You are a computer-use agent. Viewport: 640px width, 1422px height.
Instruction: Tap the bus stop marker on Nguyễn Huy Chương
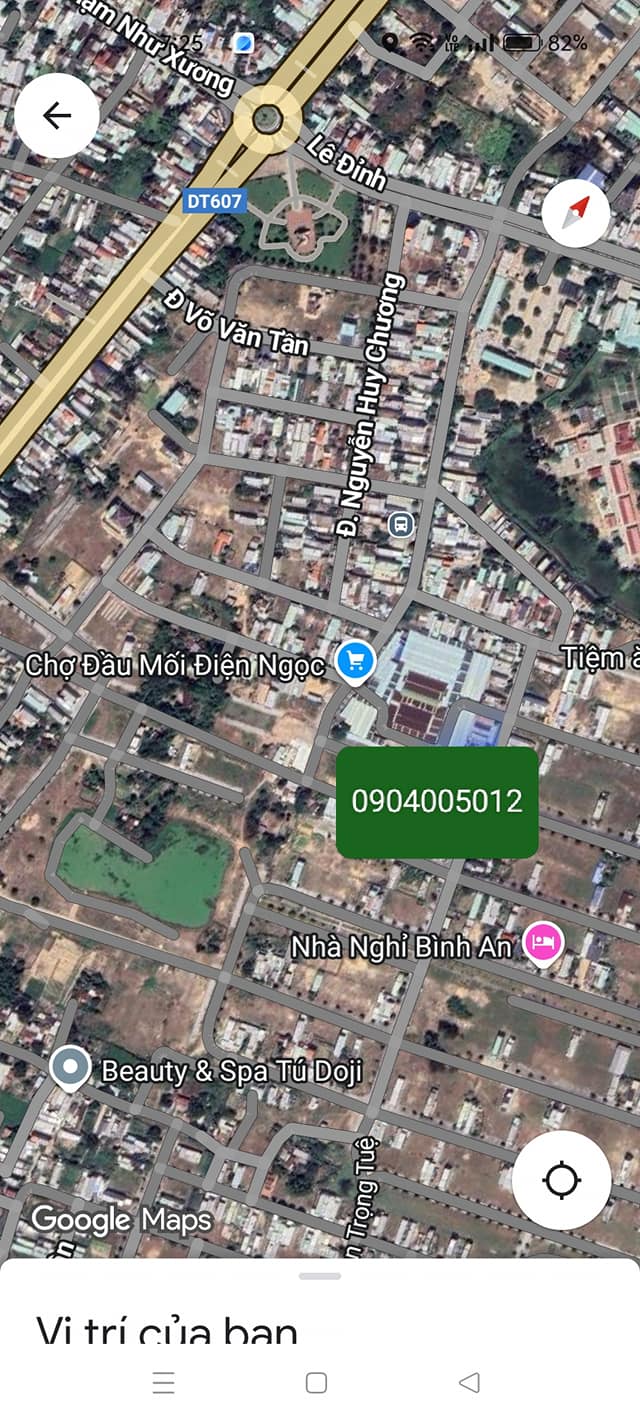pos(401,524)
